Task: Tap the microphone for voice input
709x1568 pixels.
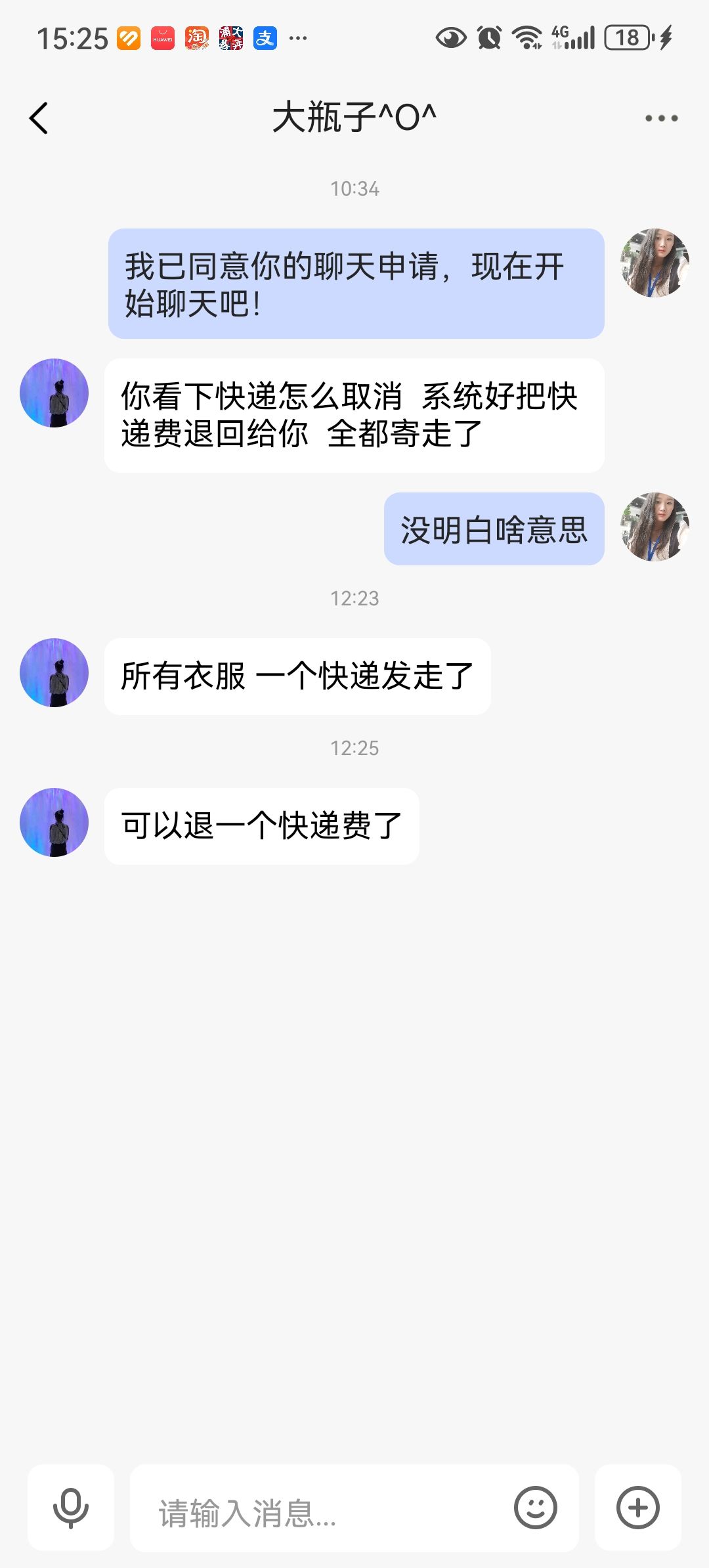Action: (71, 1508)
